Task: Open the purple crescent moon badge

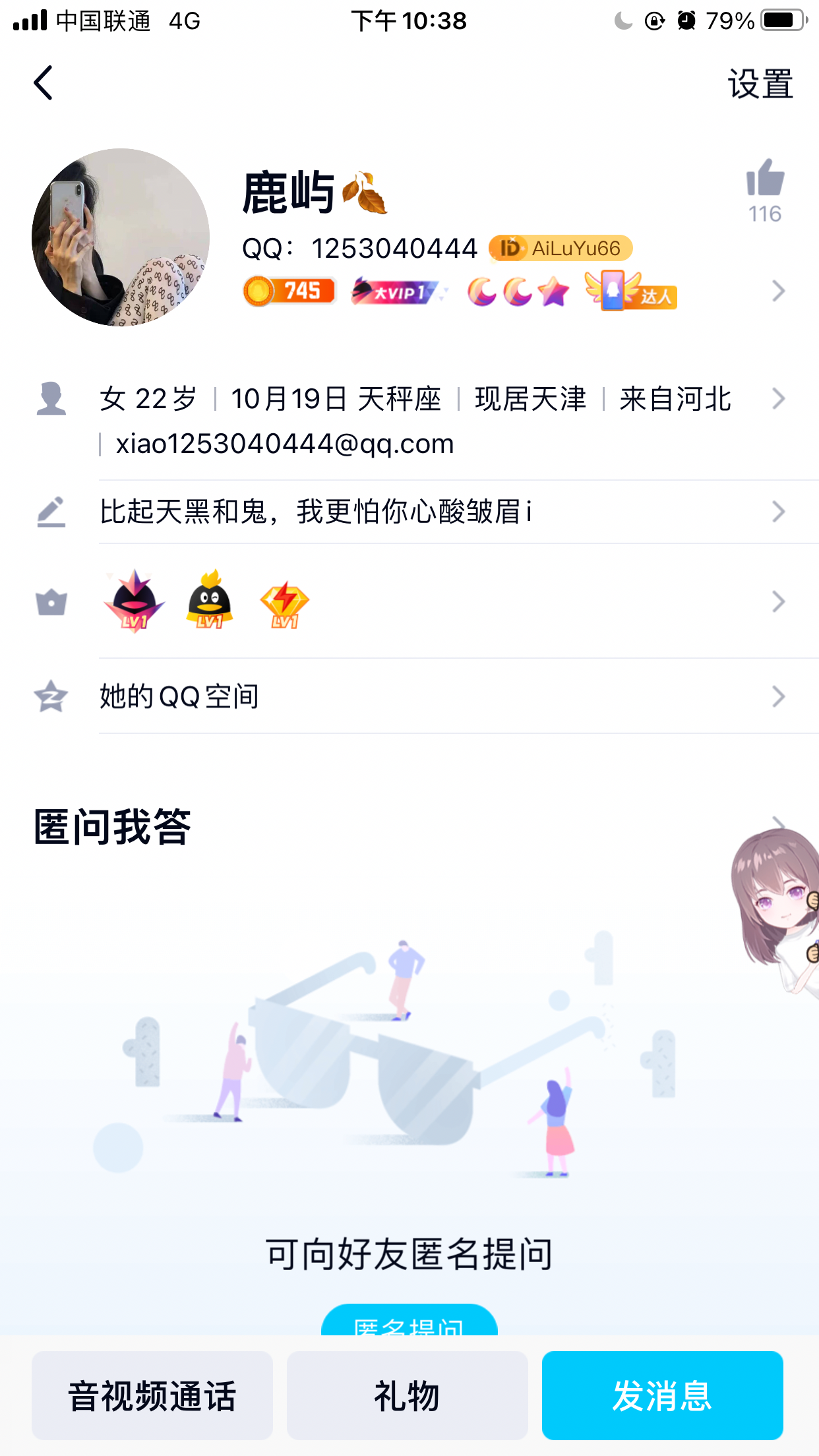Action: coord(483,291)
